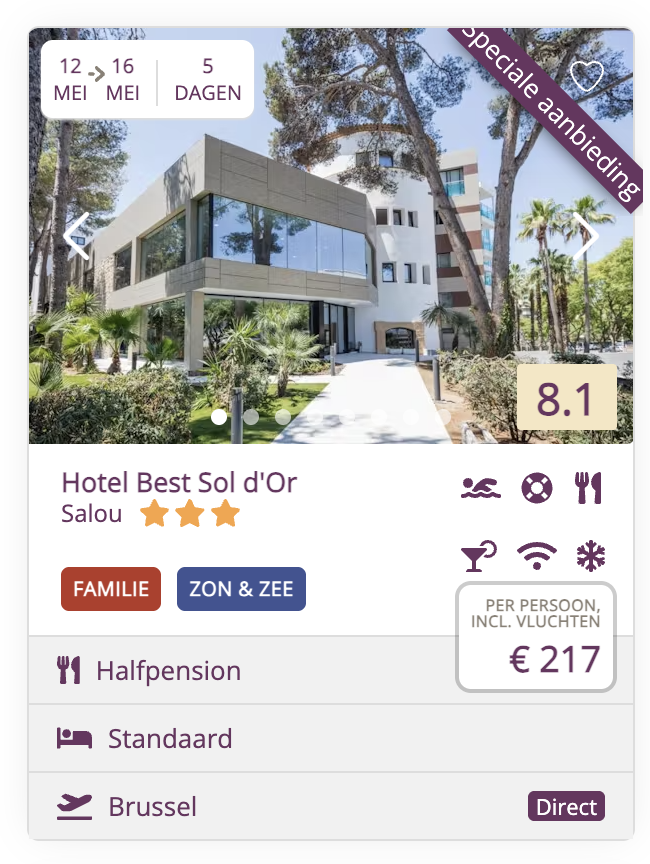Add Hotel Best Sol d'Or to favorites
This screenshot has width=650, height=864.
point(586,76)
